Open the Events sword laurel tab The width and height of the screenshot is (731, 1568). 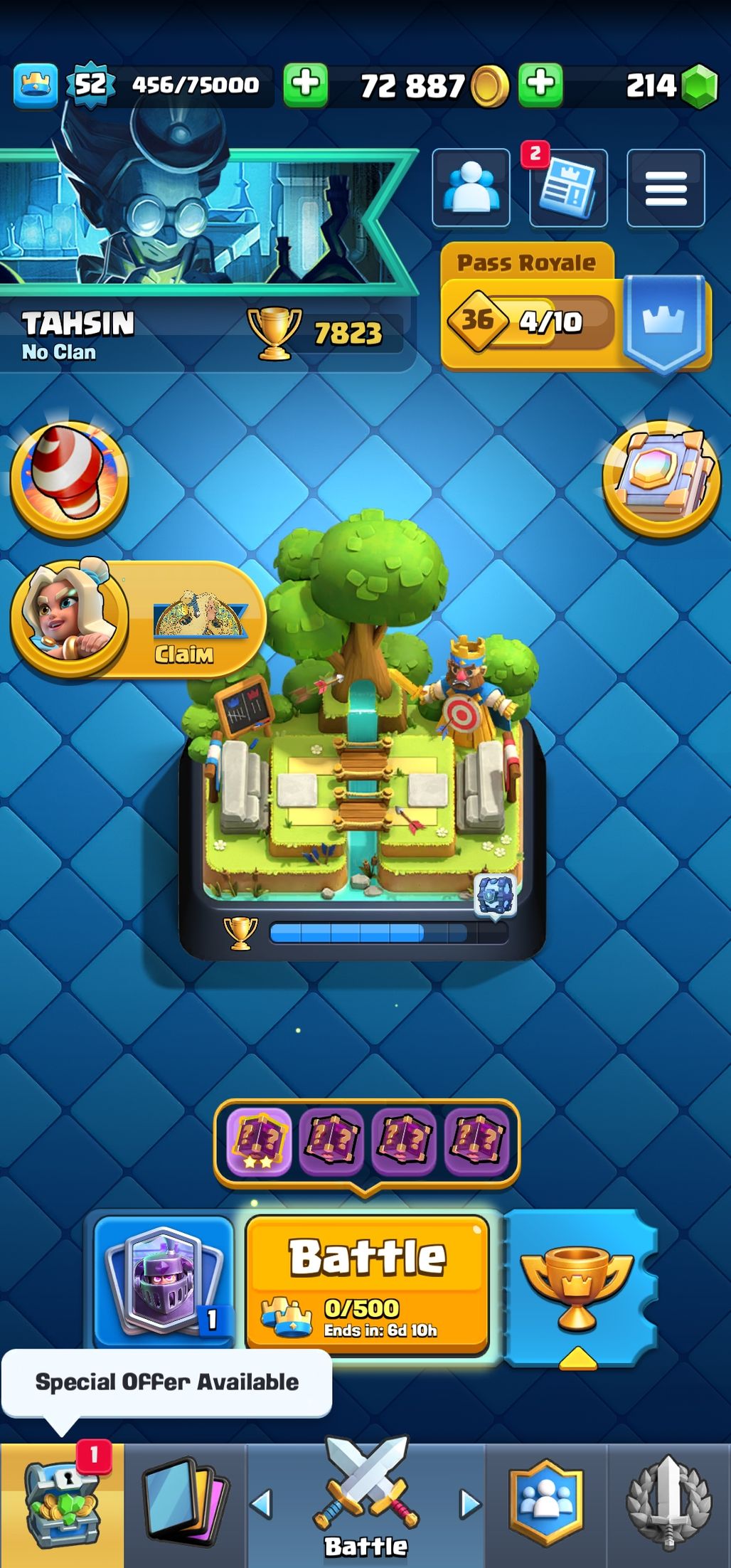click(668, 1505)
